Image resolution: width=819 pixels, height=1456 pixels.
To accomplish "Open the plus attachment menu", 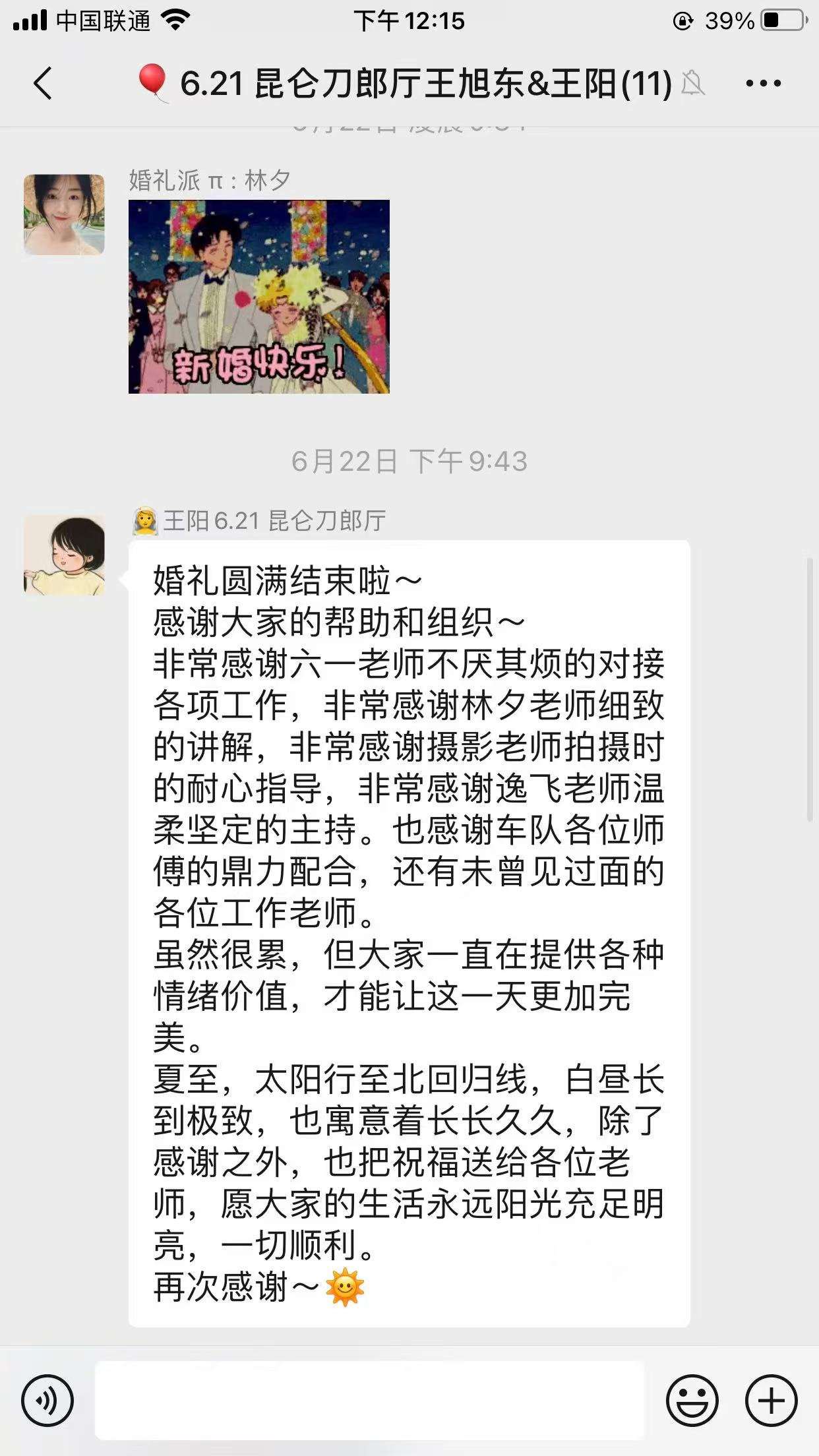I will 771,1400.
